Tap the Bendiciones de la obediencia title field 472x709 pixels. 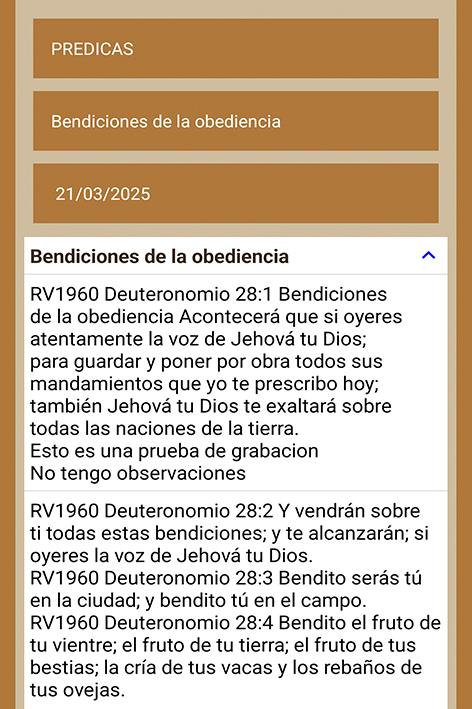click(236, 121)
